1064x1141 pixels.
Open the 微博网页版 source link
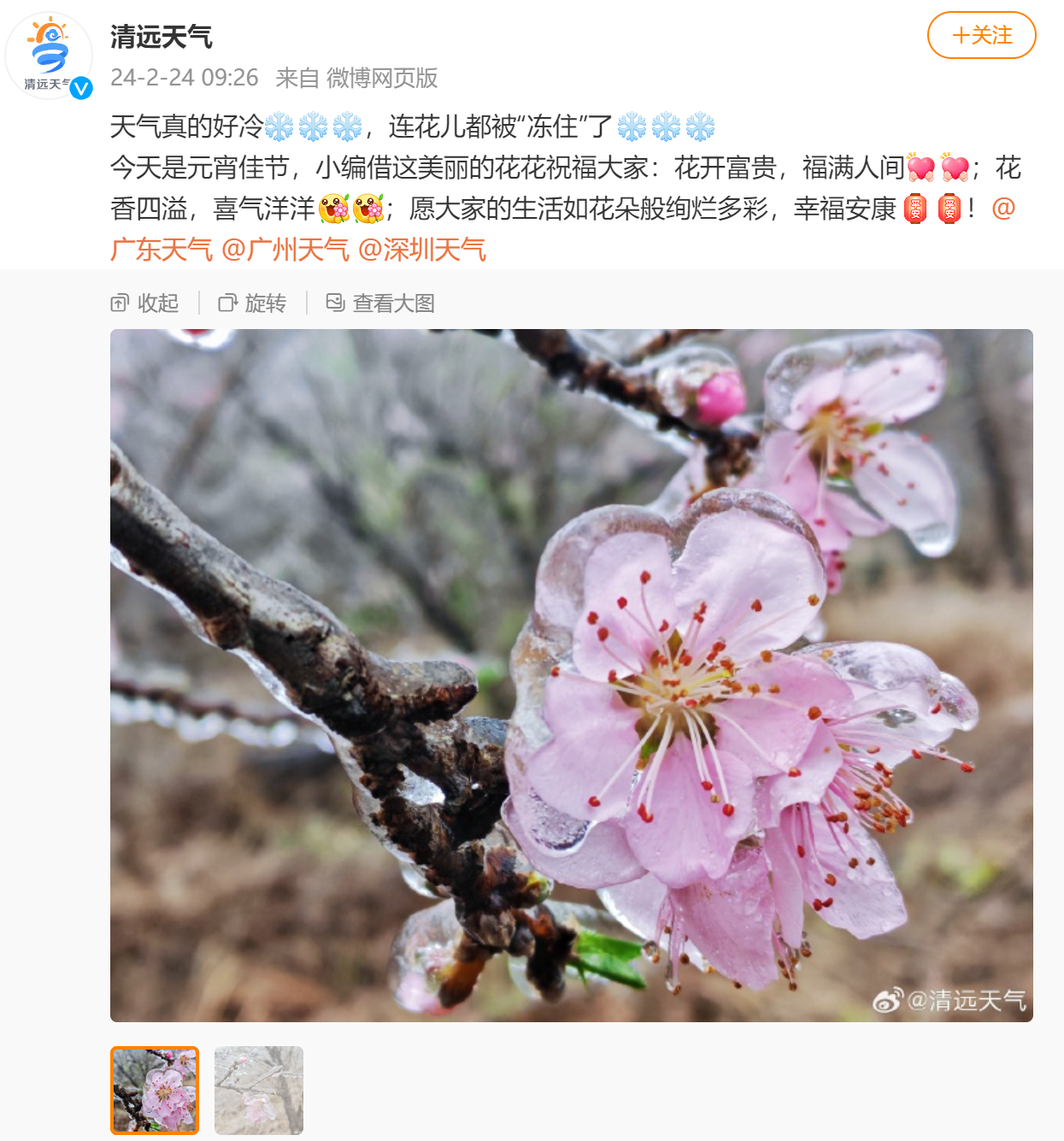point(382,78)
